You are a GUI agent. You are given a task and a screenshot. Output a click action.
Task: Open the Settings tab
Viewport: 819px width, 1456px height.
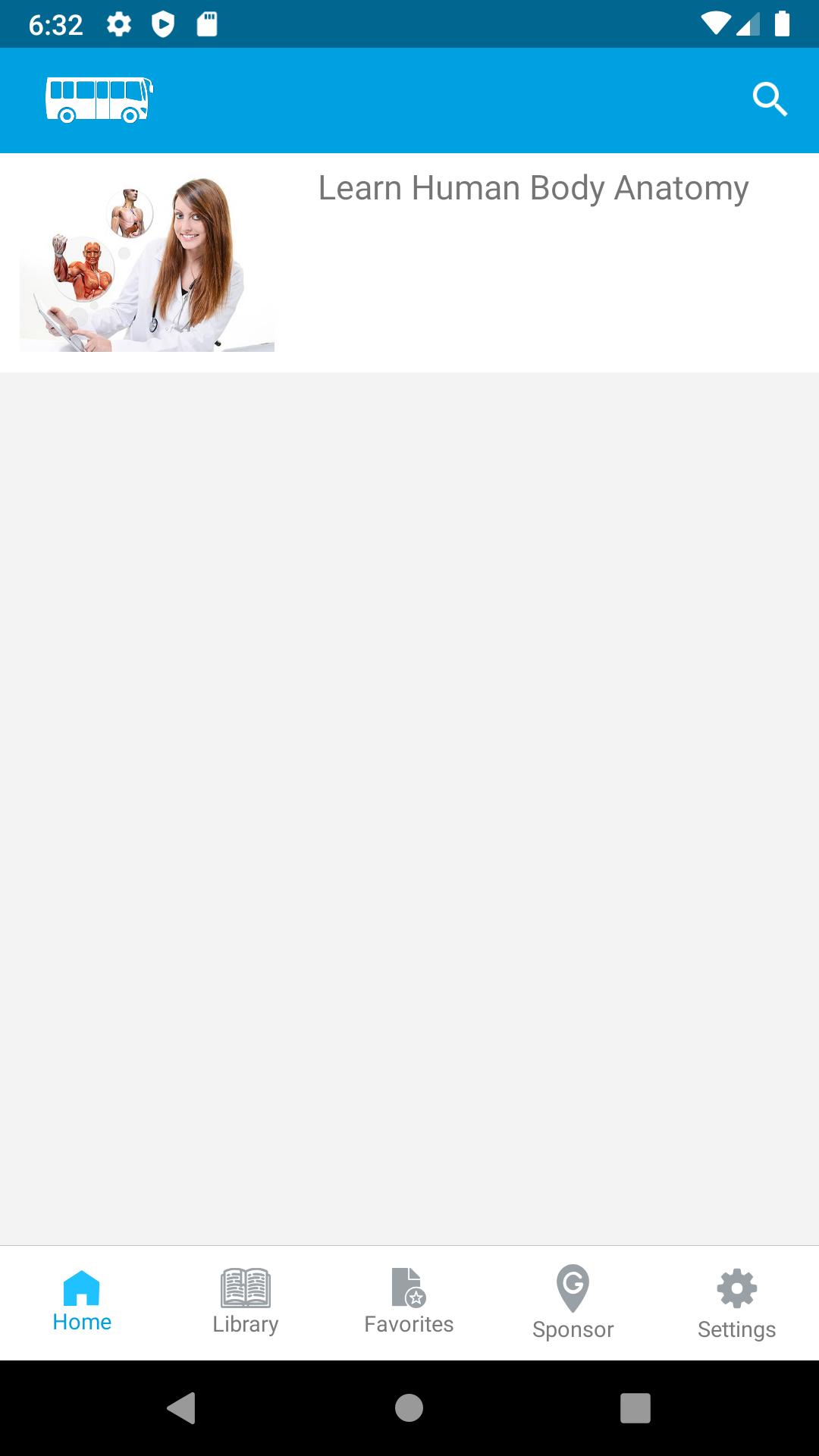pyautogui.click(x=736, y=1302)
